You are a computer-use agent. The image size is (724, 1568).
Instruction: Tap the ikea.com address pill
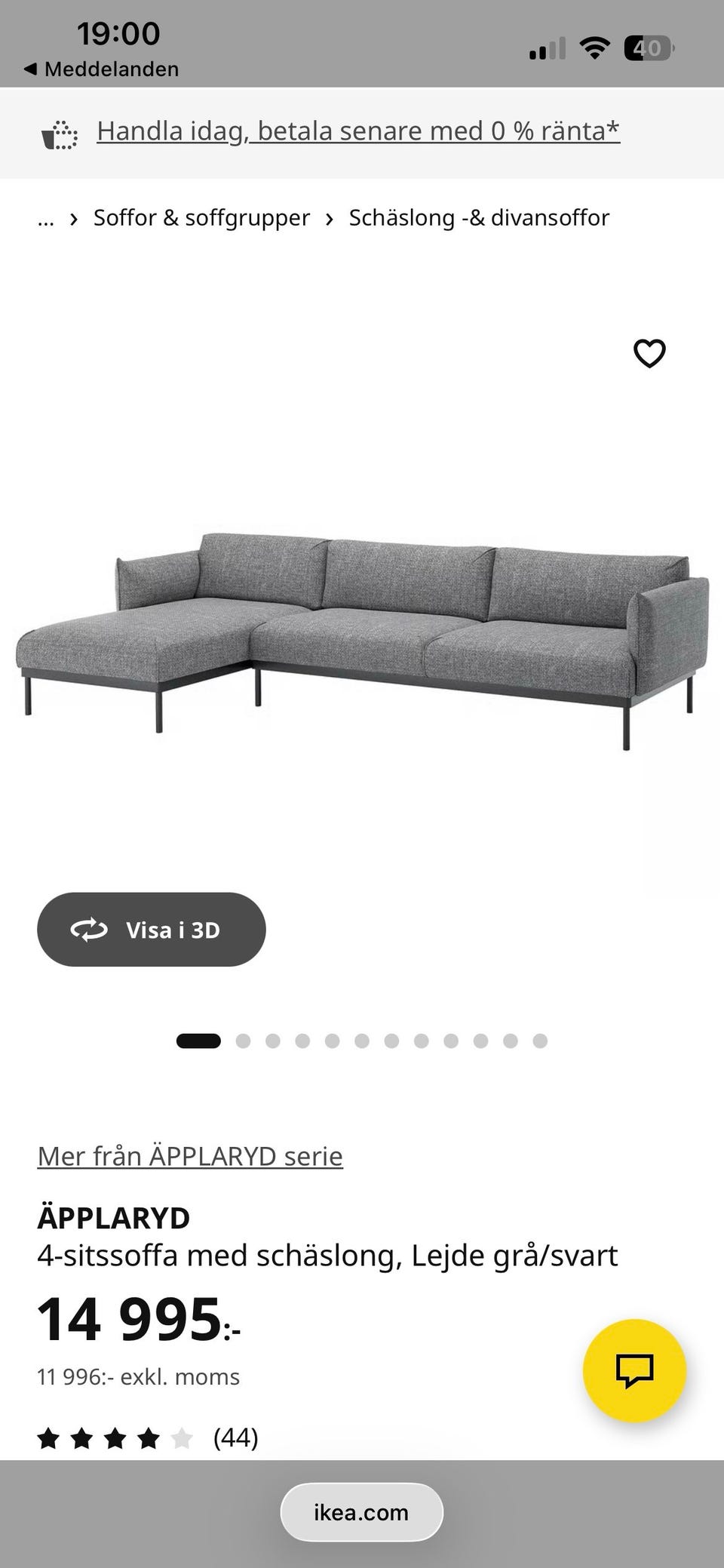click(361, 1512)
